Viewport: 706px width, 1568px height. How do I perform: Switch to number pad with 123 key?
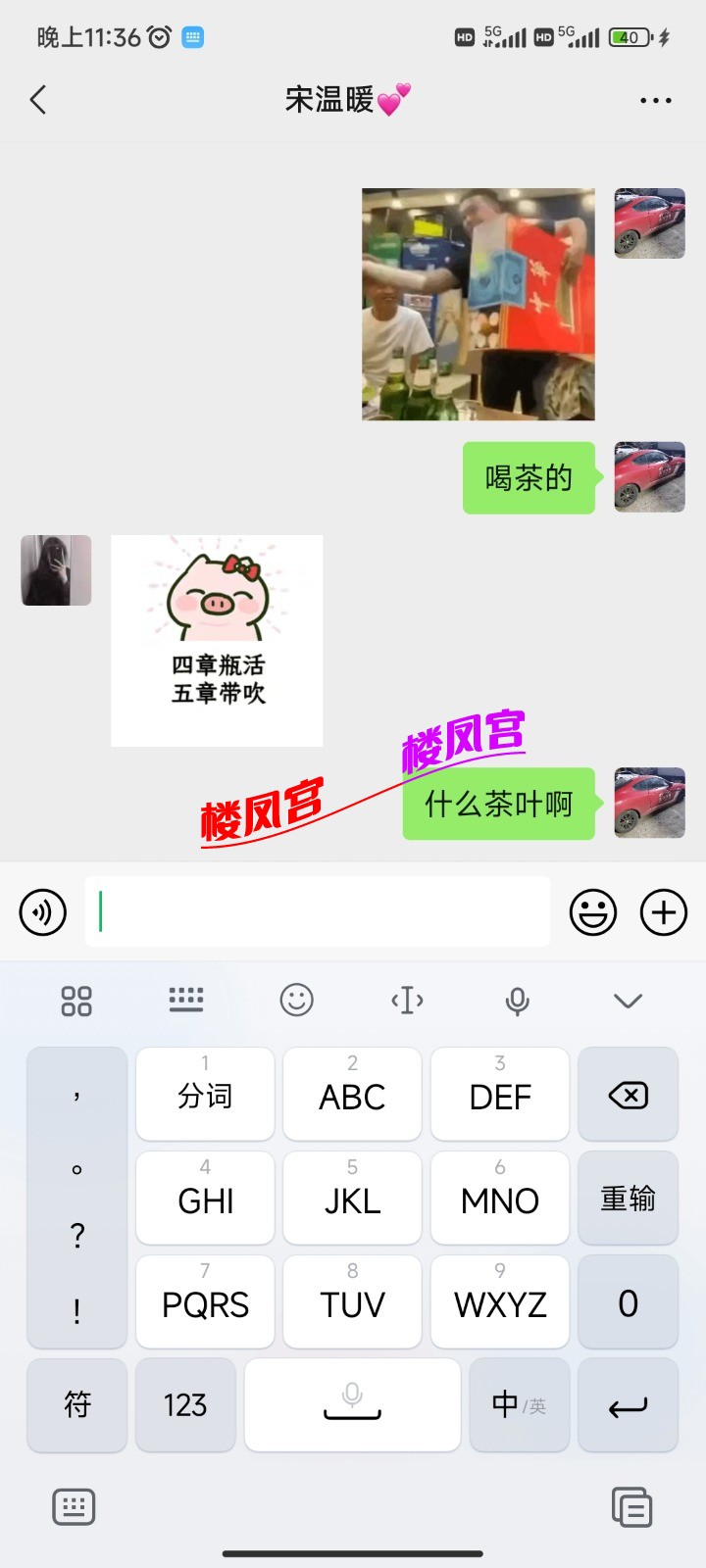pyautogui.click(x=184, y=1404)
